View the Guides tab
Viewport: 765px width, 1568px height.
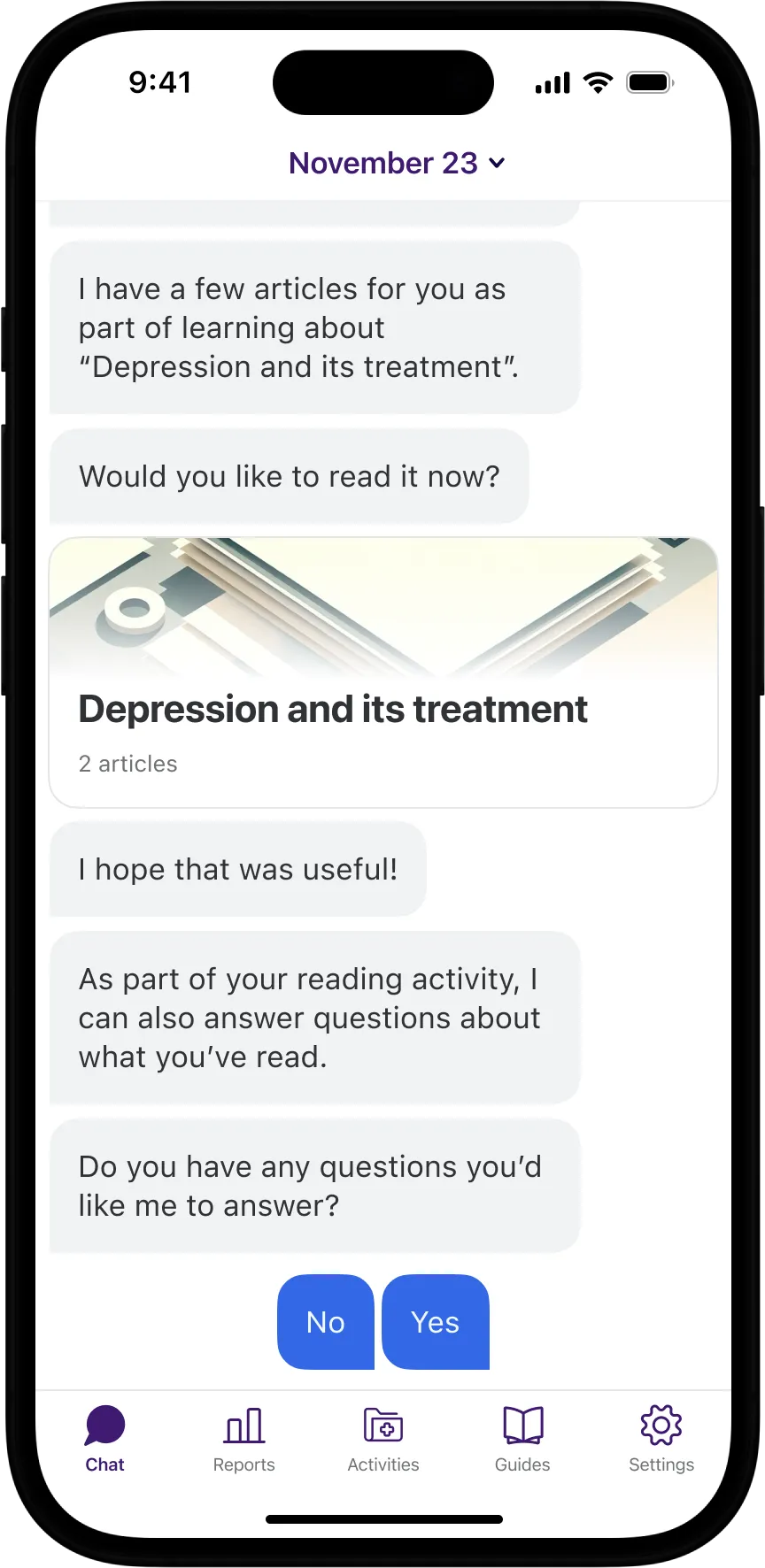click(x=522, y=1439)
